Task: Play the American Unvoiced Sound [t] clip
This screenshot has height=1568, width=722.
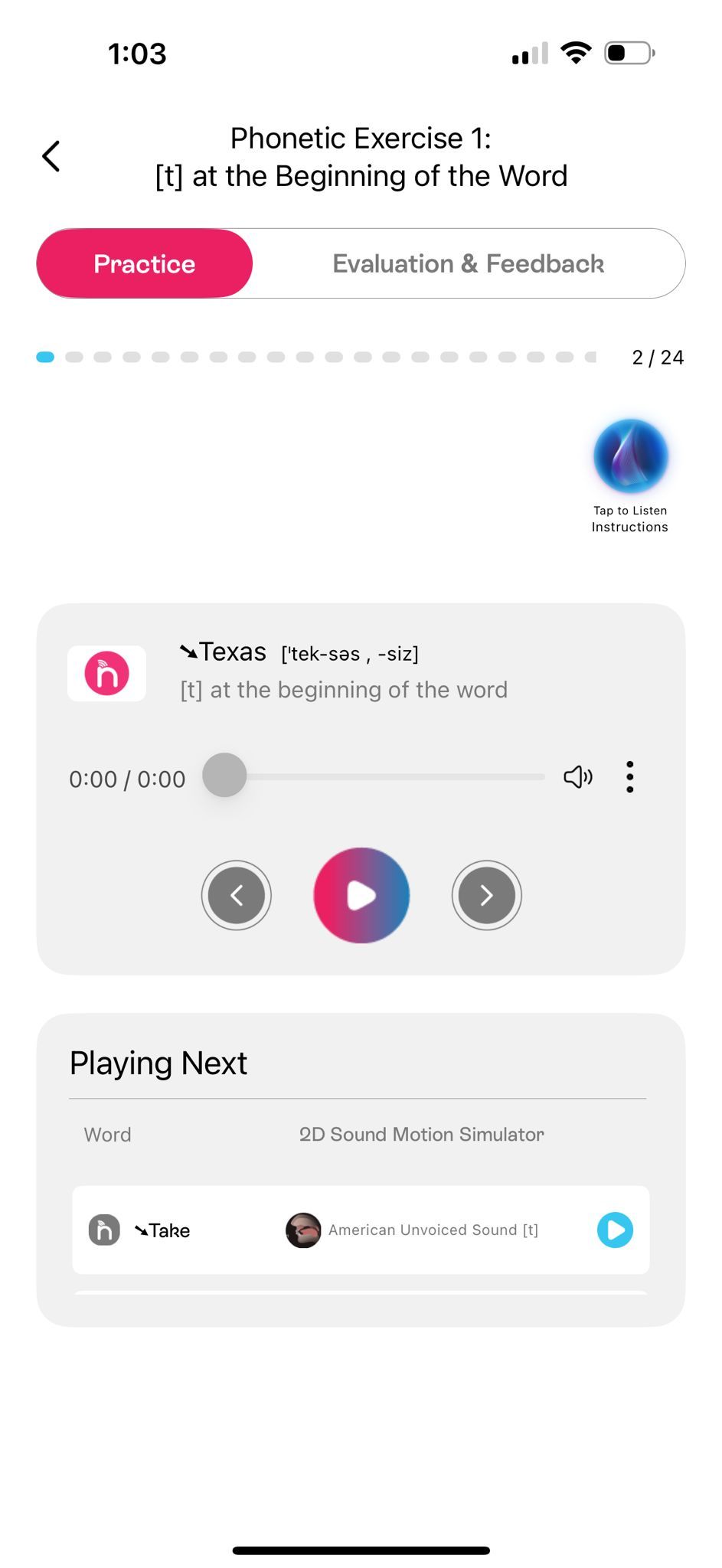Action: coord(615,1230)
